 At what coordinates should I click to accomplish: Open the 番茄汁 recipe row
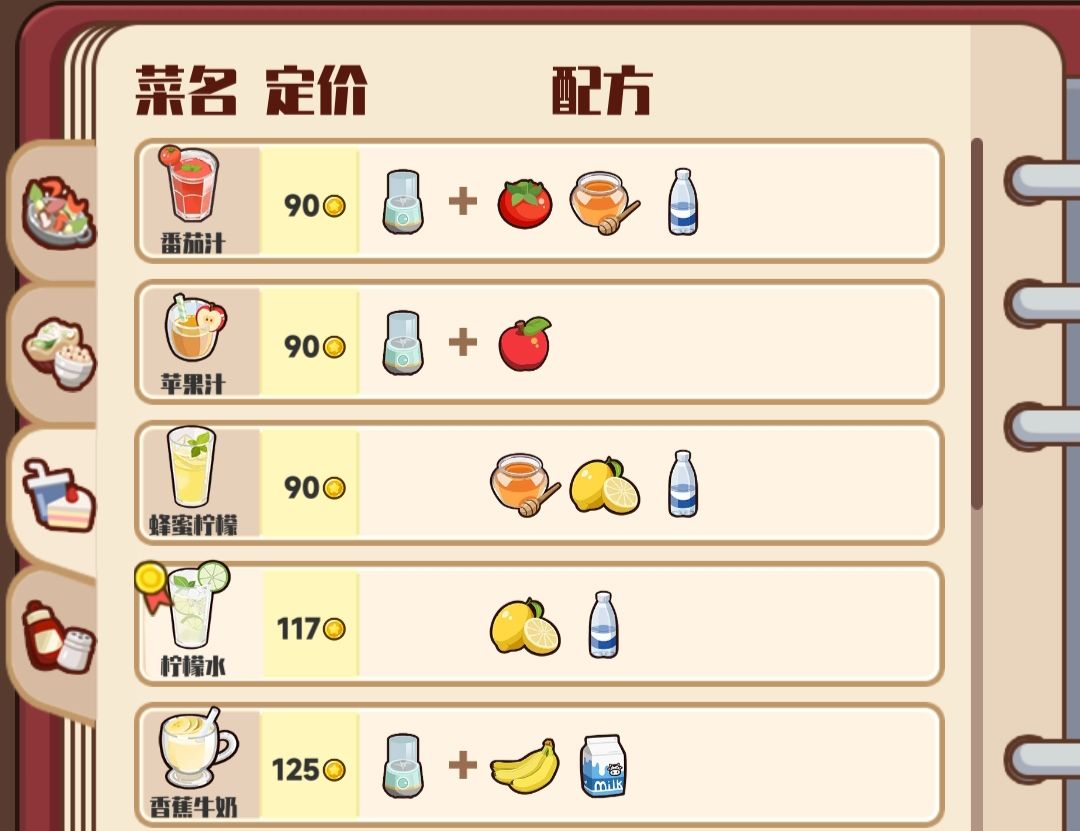pos(538,201)
